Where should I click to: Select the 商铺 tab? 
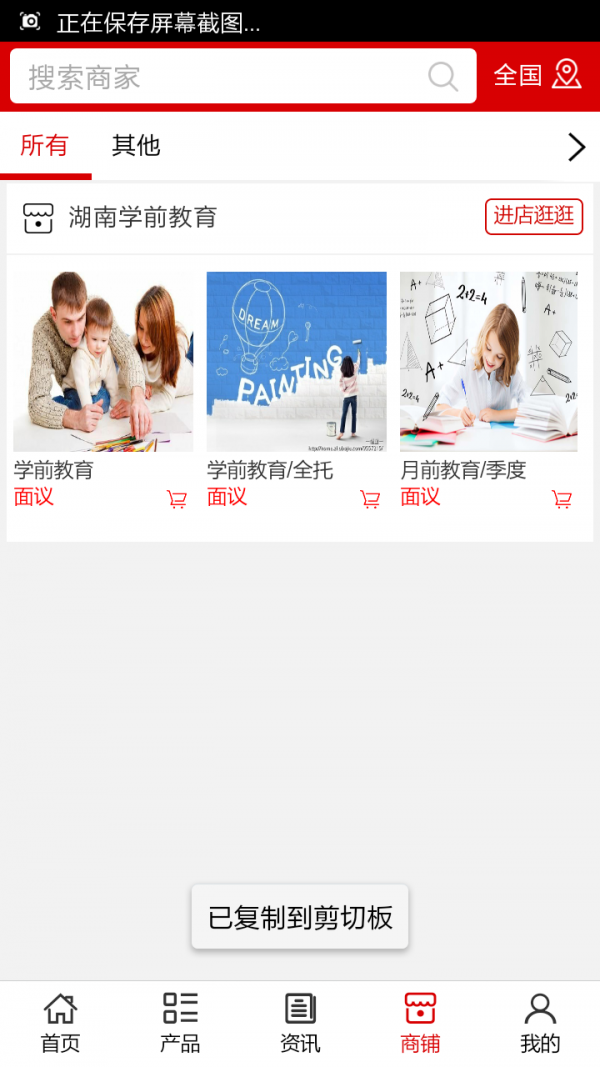pyautogui.click(x=420, y=1023)
